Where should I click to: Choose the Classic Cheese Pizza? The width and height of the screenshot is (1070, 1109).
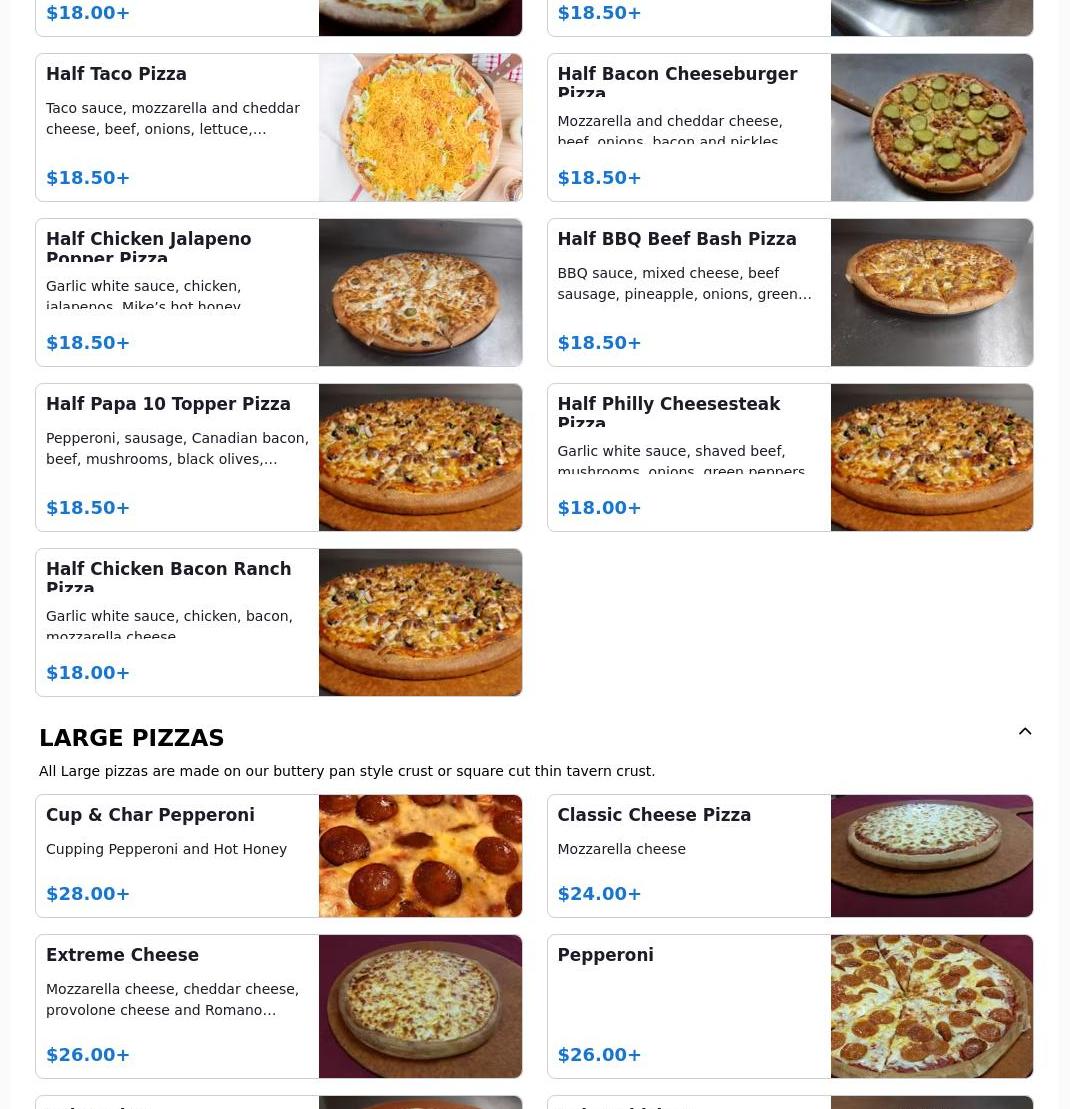coord(789,856)
